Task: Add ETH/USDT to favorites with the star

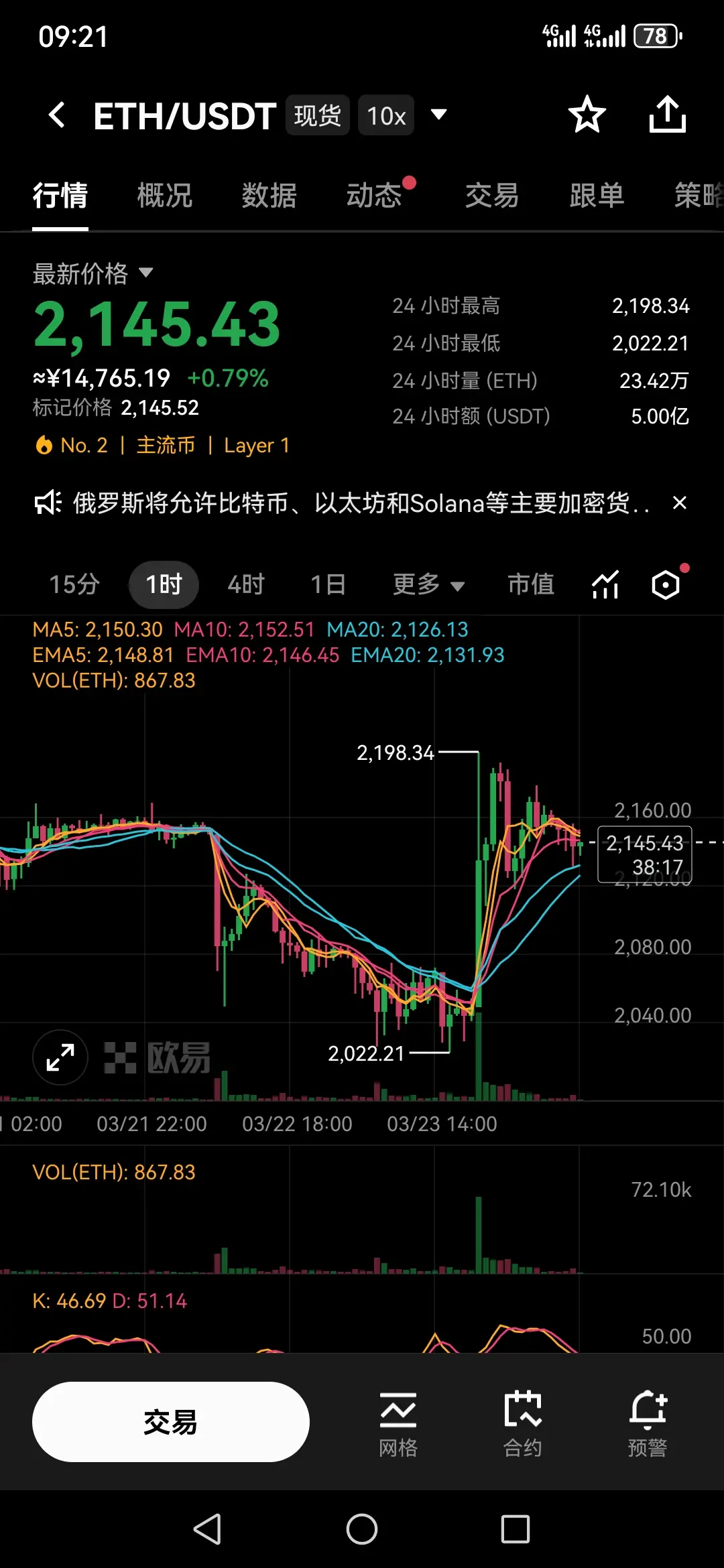Action: [587, 115]
